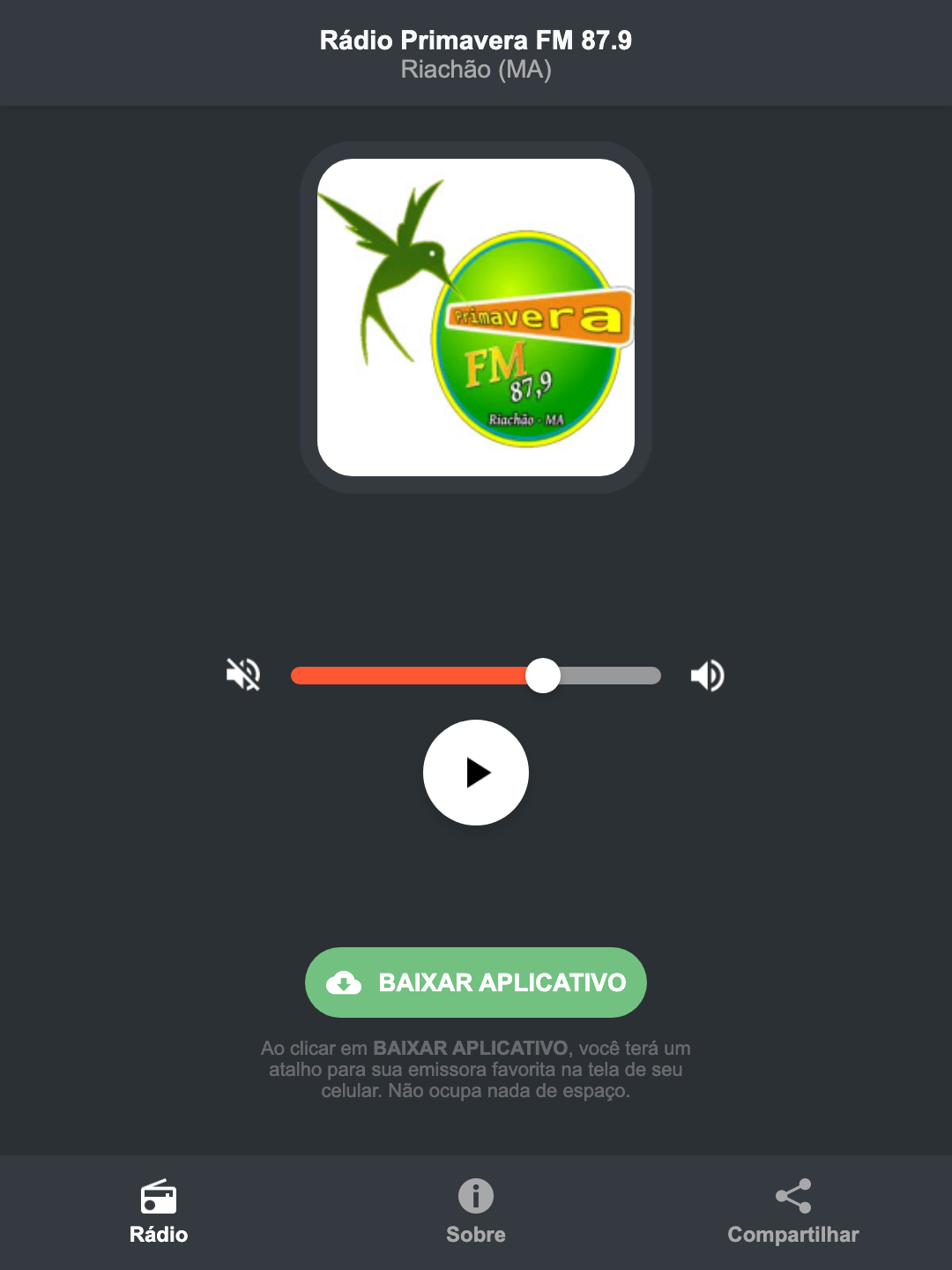Click the red portion of the volume bar
The width and height of the screenshot is (952, 1270).
tap(405, 675)
